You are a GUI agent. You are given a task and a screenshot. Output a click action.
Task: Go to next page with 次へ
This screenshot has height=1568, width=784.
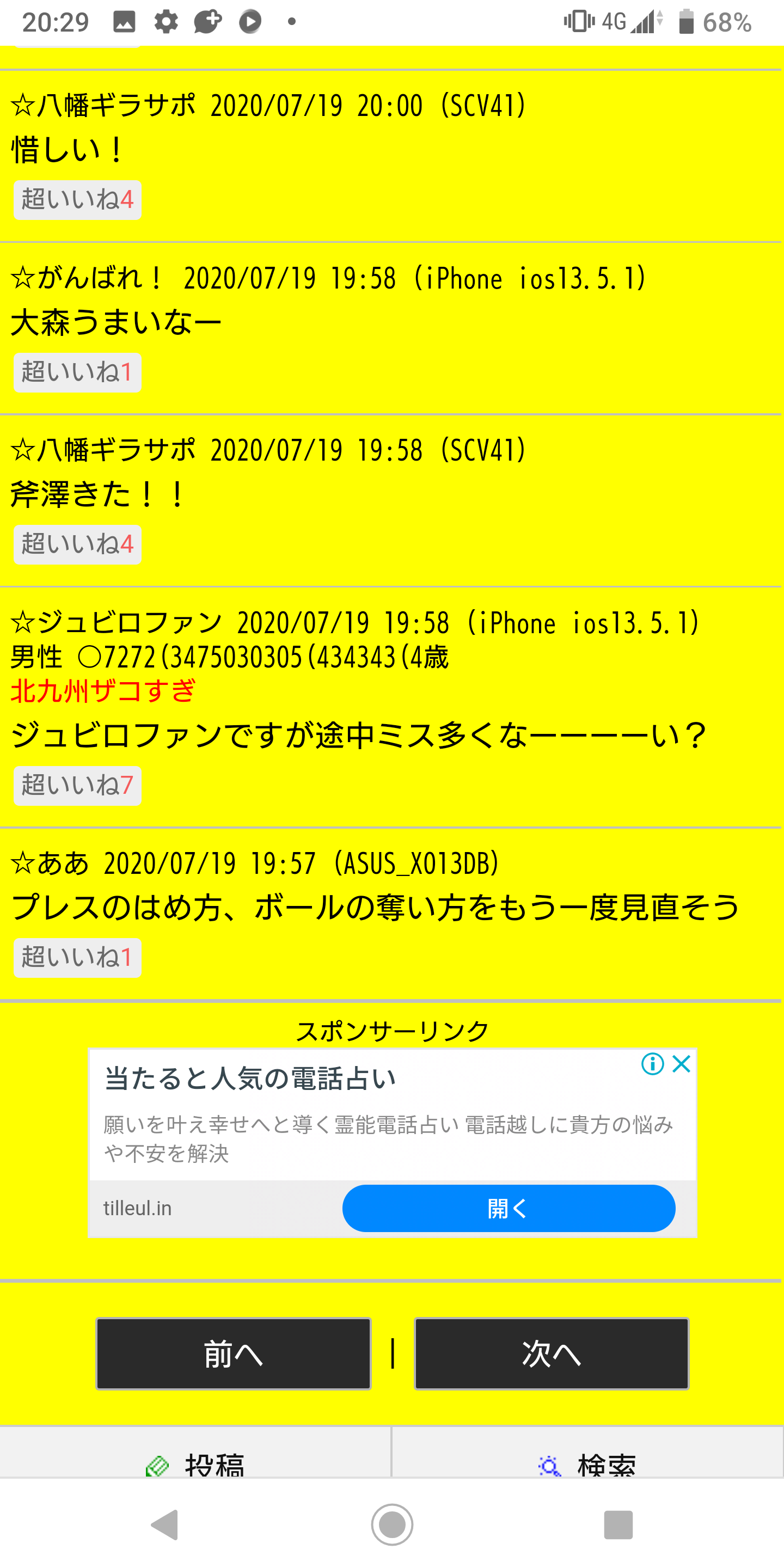coord(552,1353)
